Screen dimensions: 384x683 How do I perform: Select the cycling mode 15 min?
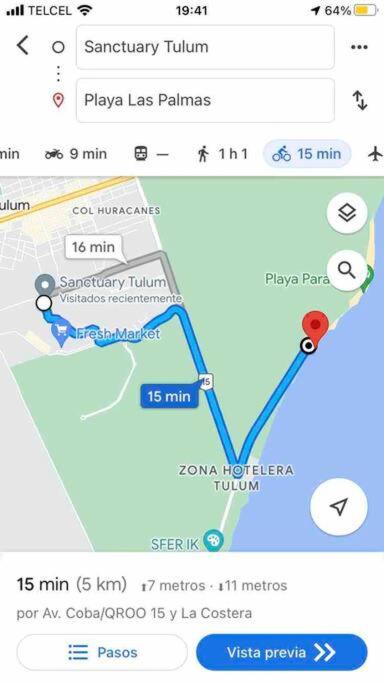tap(307, 154)
